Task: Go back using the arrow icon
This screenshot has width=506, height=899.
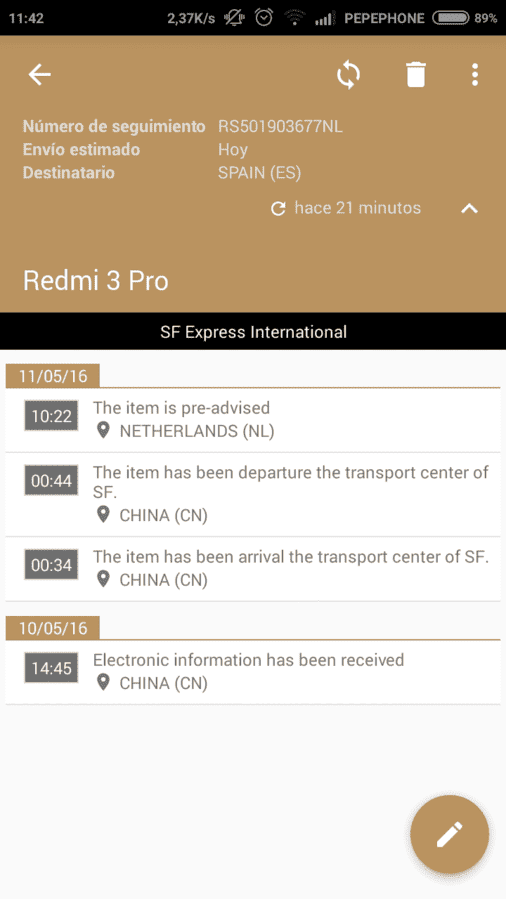Action: click(40, 75)
